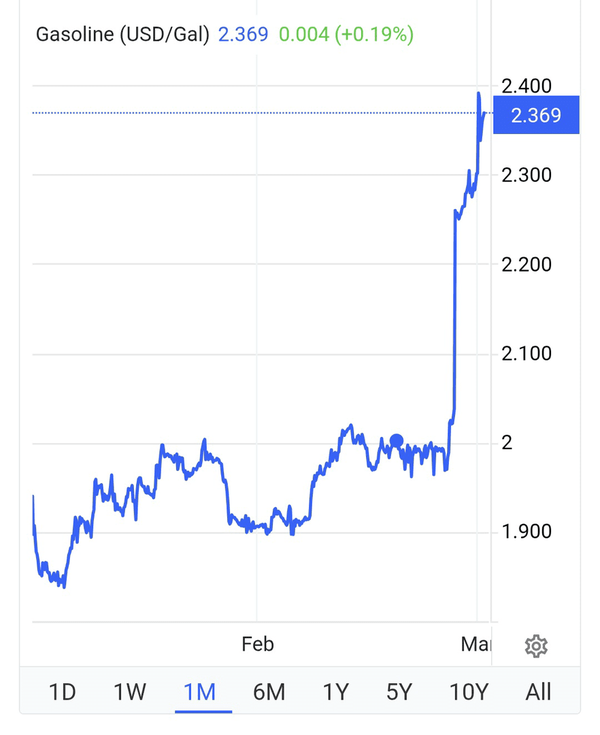Screen dimensions: 600x735
Task: Switch to the 1Y range
Action: (336, 692)
